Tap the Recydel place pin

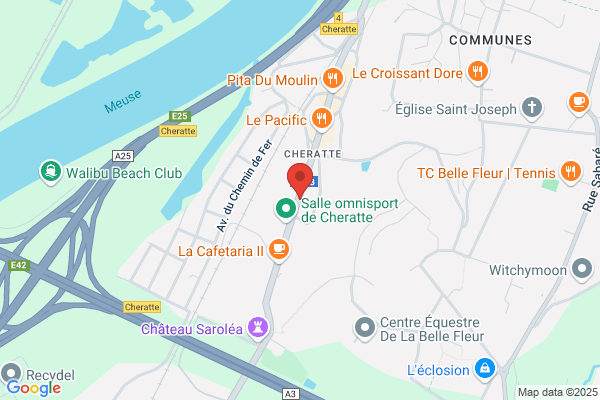pos(11,374)
